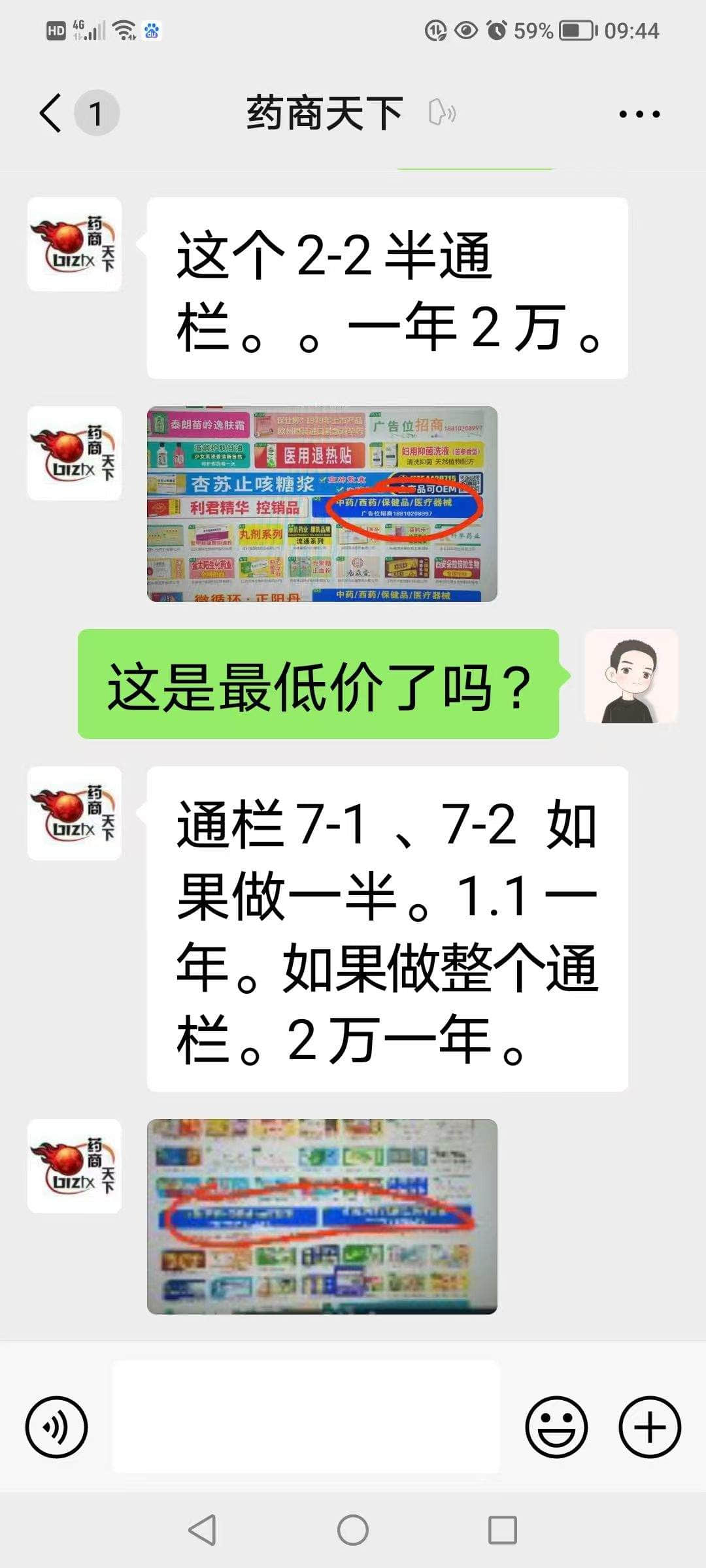Open the emoji sticker panel

tap(556, 1428)
